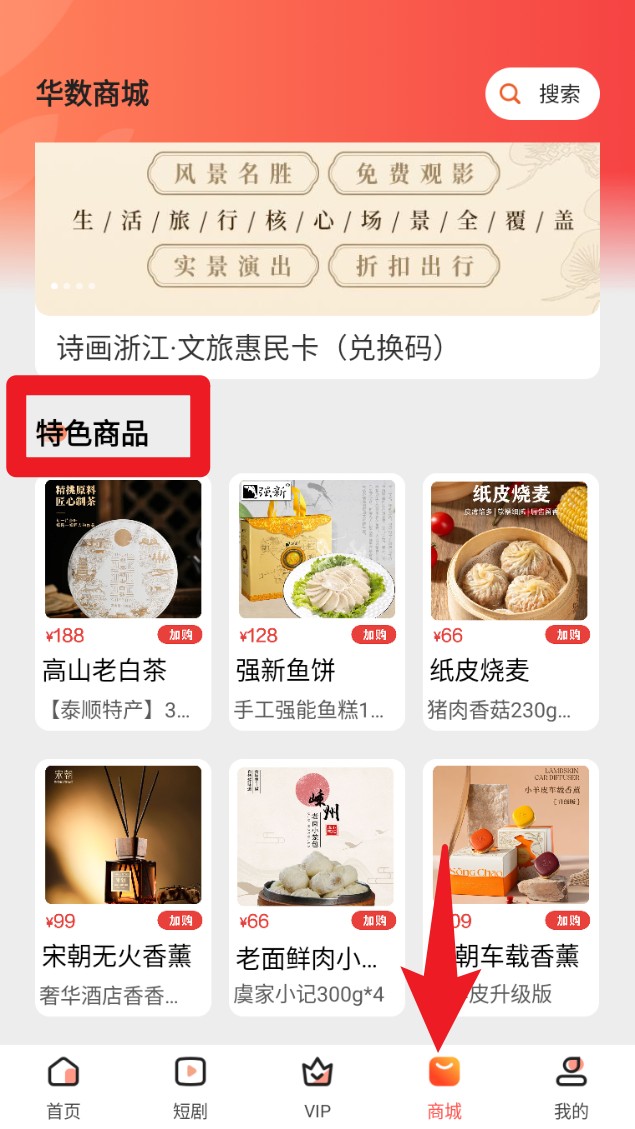The width and height of the screenshot is (635, 1129).
Task: Tap 加购 on 强新鱼饼
Action: pyautogui.click(x=374, y=635)
